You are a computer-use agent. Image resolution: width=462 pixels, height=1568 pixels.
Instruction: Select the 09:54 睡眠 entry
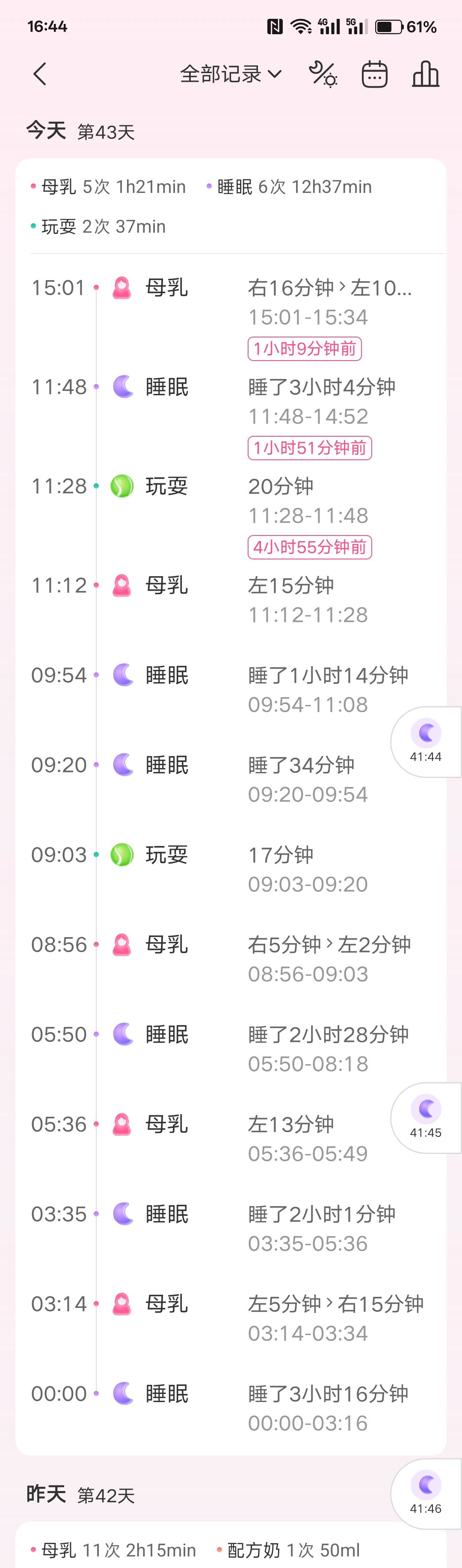tap(231, 689)
